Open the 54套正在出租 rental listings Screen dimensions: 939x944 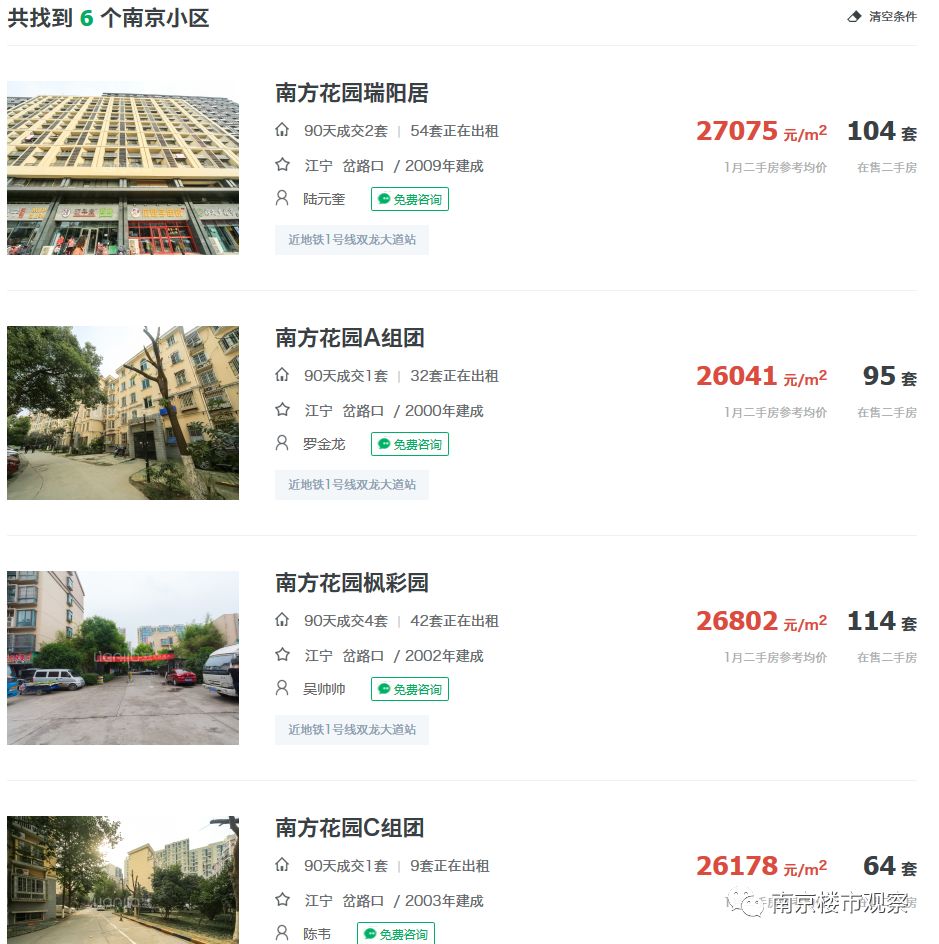pos(455,131)
